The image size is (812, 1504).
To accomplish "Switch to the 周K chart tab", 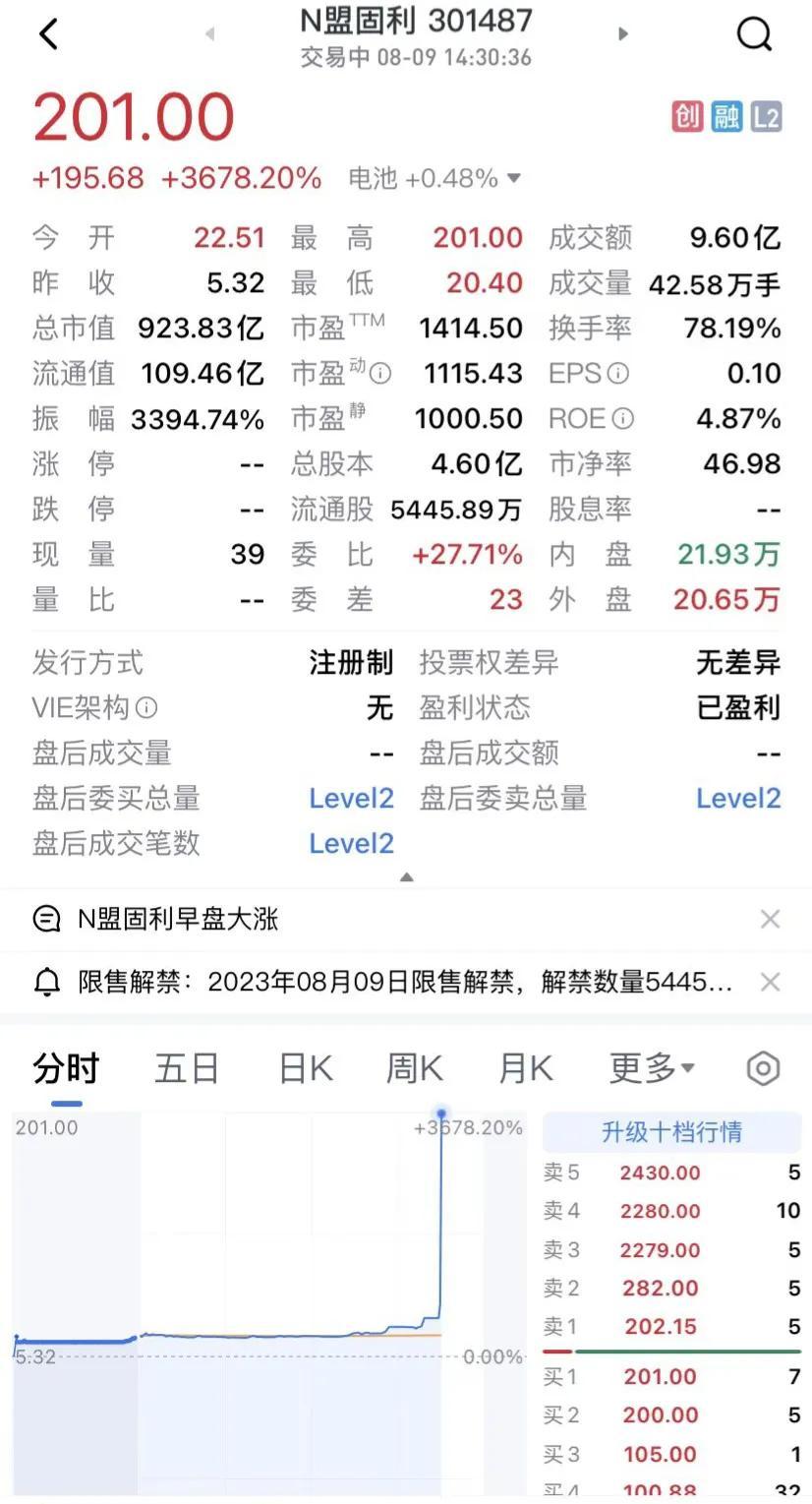I will tap(415, 1068).
